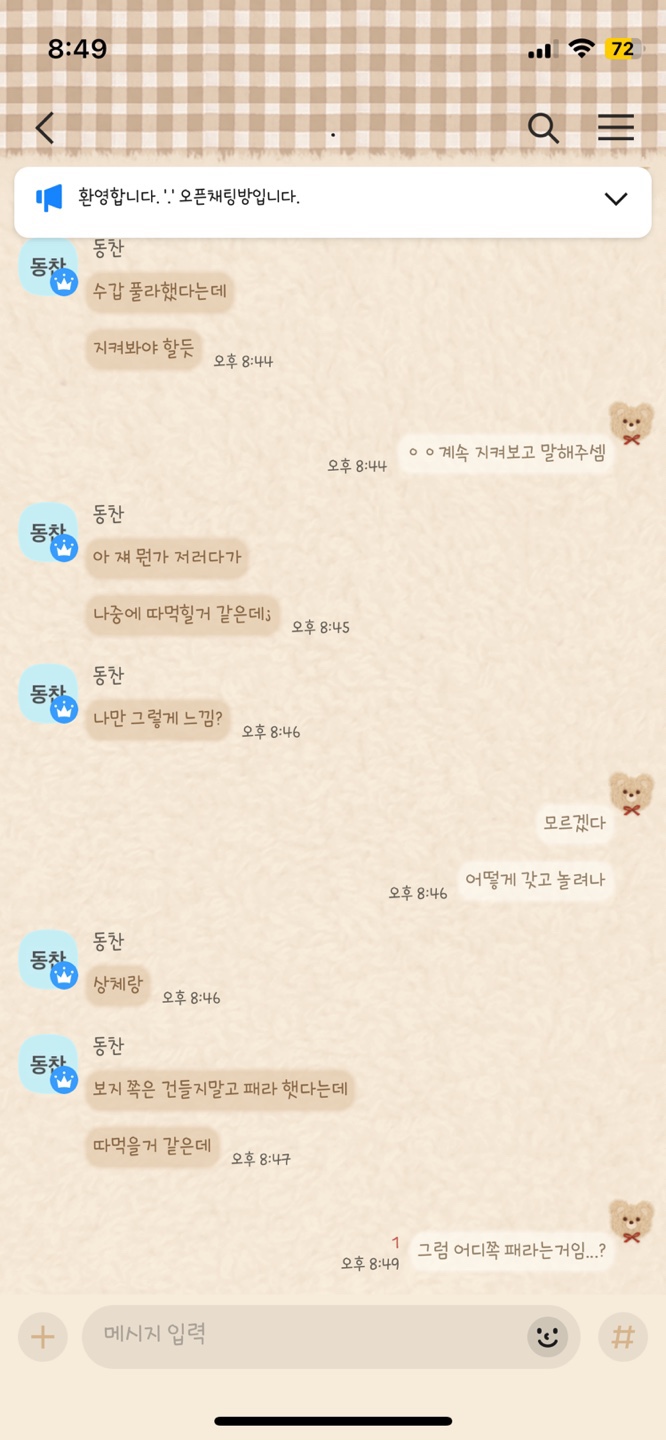Open the chat room hamburger menu
The width and height of the screenshot is (666, 1440).
(616, 128)
